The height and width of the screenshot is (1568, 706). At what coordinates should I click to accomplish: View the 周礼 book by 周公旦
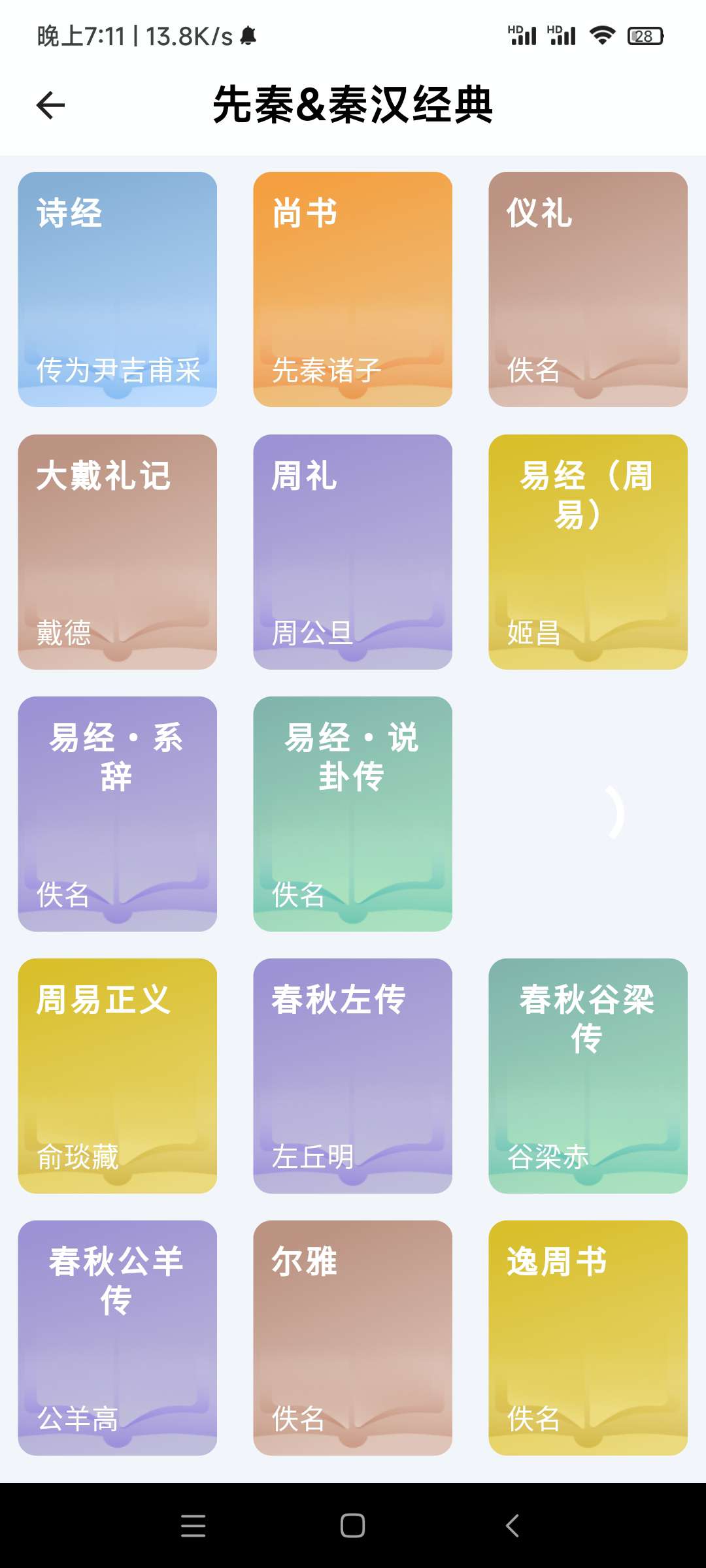point(353,551)
